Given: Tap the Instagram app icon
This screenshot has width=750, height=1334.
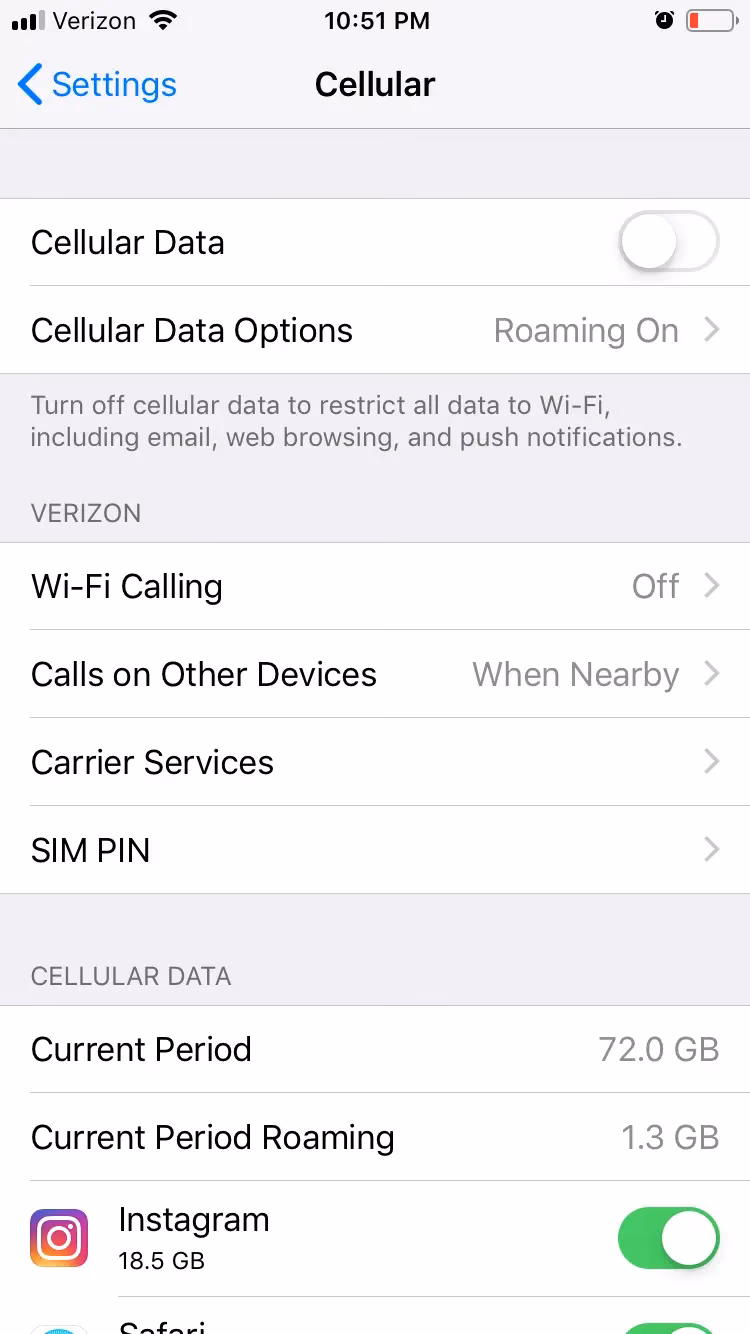Looking at the screenshot, I should (x=59, y=1238).
